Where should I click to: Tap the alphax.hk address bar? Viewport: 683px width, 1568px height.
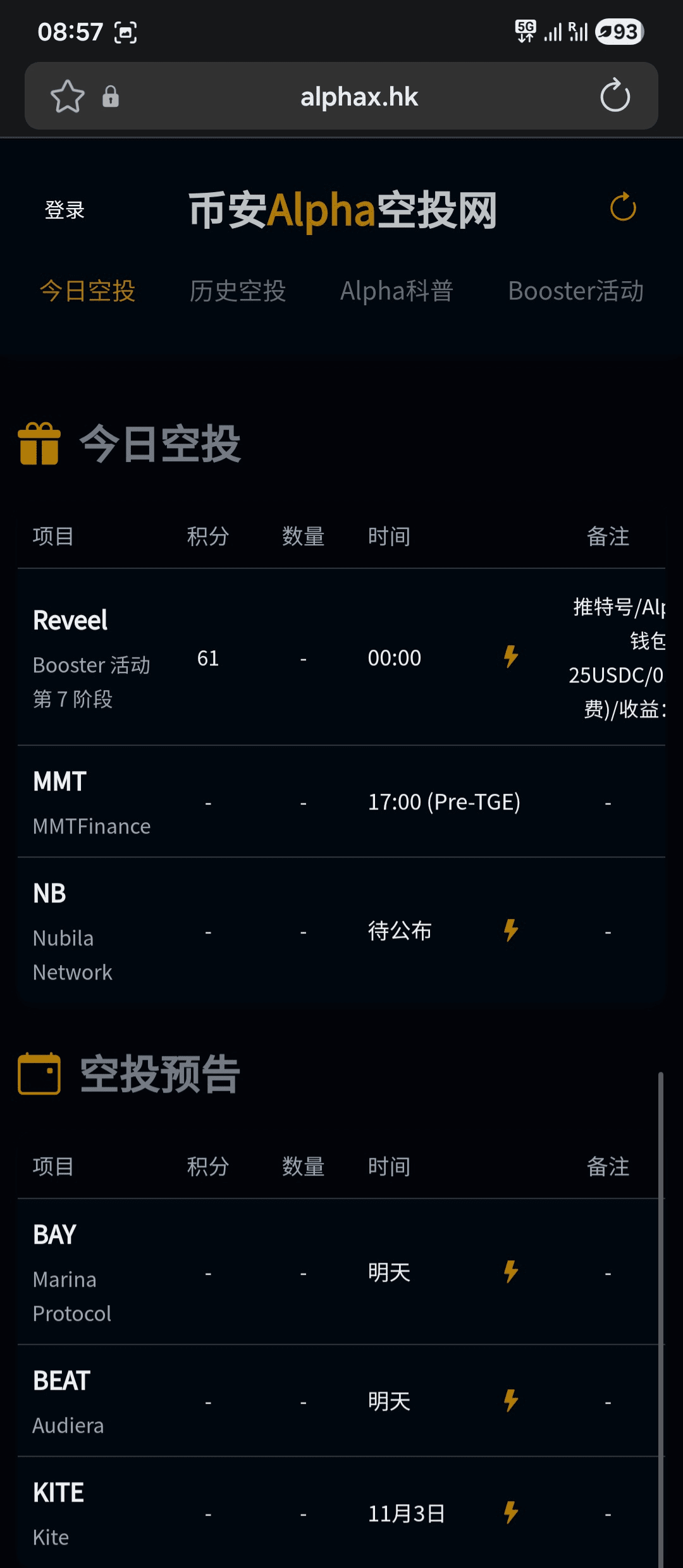(359, 97)
